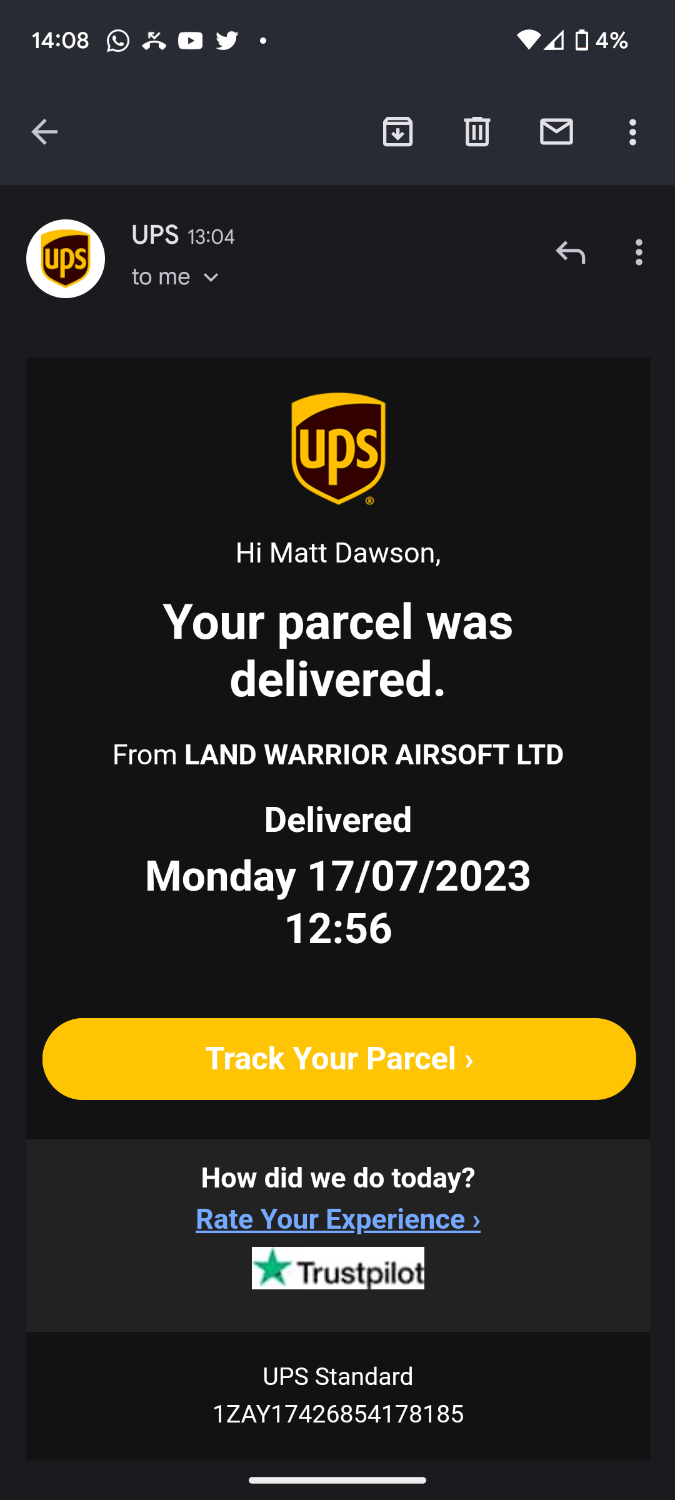Open the top toolbar overflow menu
Screen dimensions: 675x1500
click(x=632, y=132)
